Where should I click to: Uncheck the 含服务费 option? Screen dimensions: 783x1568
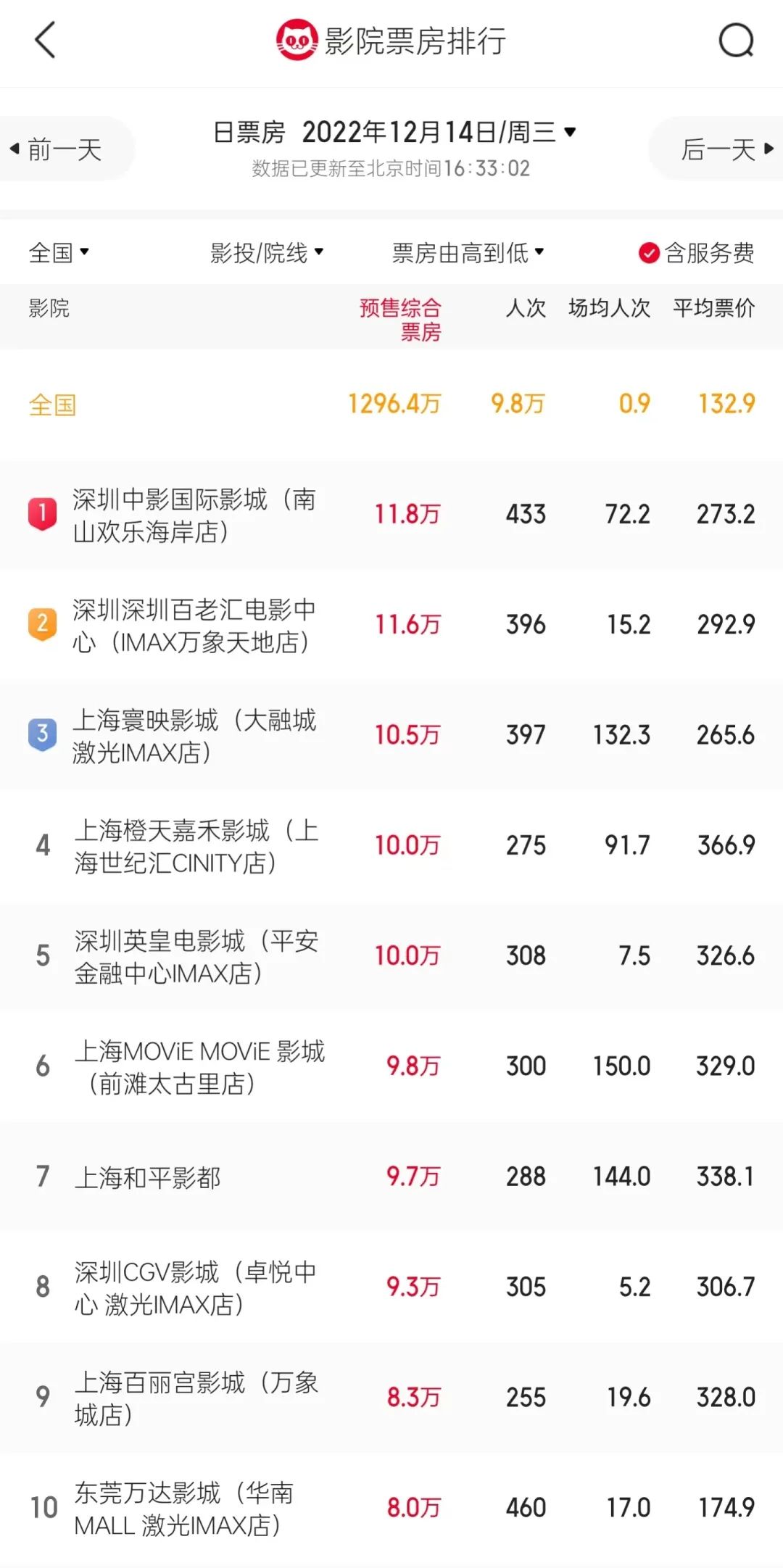click(696, 252)
